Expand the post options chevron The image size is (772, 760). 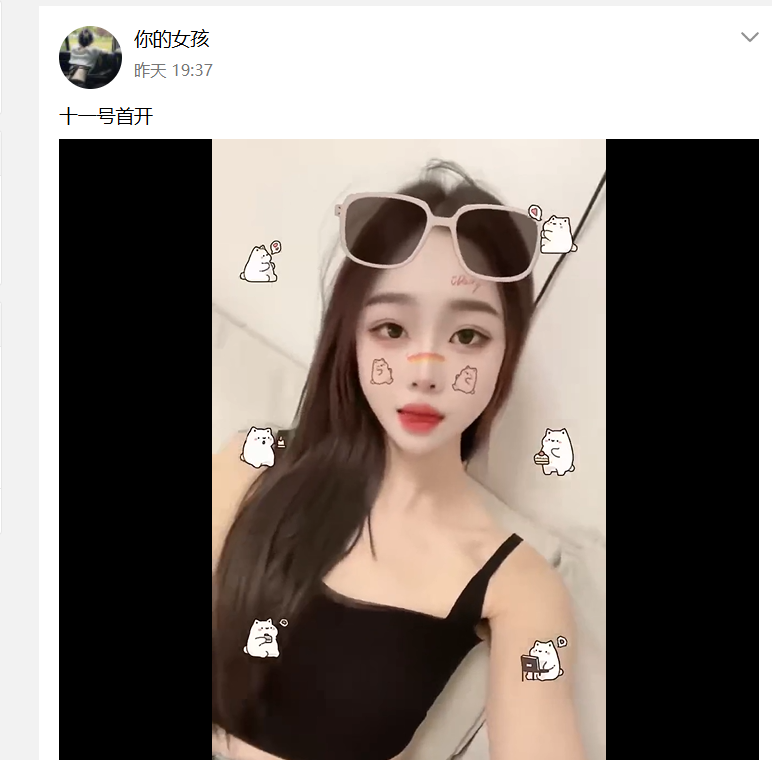click(749, 38)
